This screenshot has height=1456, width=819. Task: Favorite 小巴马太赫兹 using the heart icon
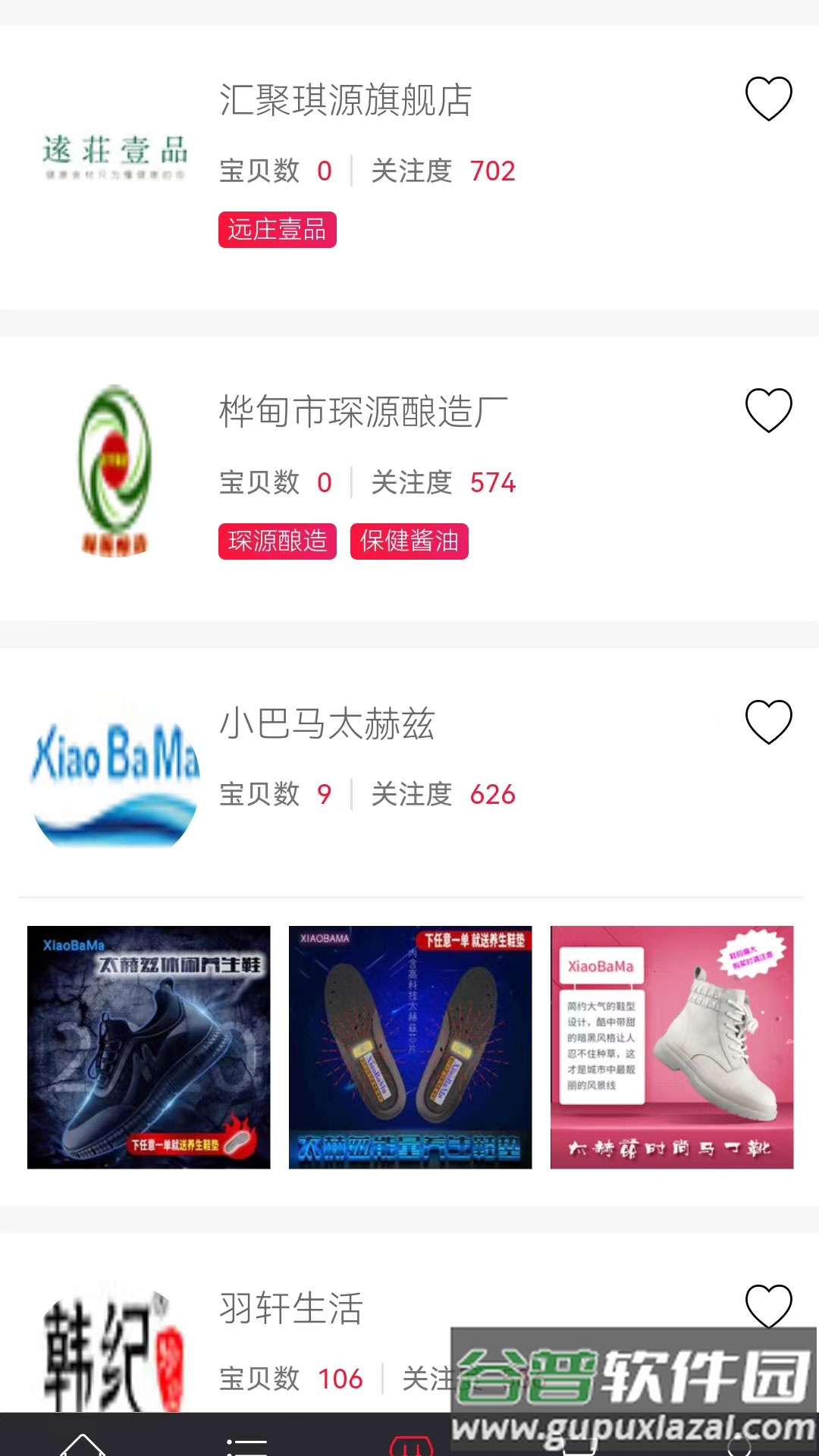point(768,720)
